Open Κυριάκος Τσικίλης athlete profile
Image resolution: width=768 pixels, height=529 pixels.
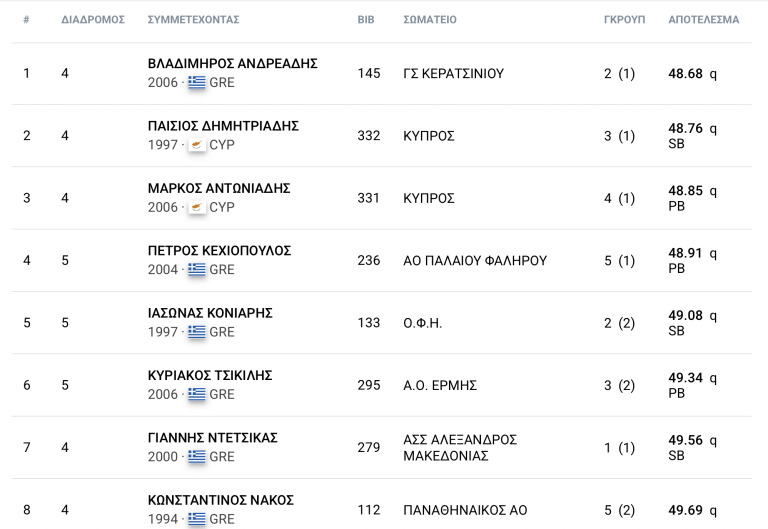[210, 376]
